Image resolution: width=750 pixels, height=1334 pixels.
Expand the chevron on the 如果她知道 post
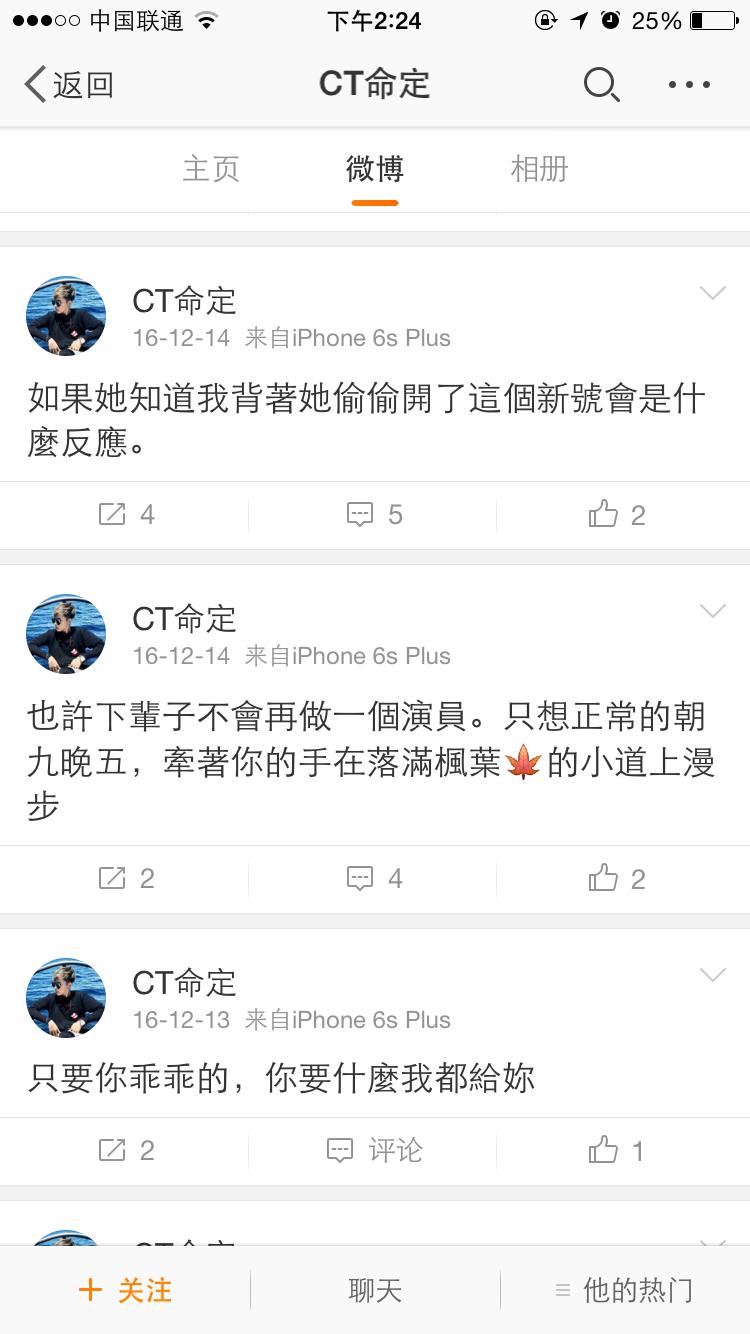(712, 293)
